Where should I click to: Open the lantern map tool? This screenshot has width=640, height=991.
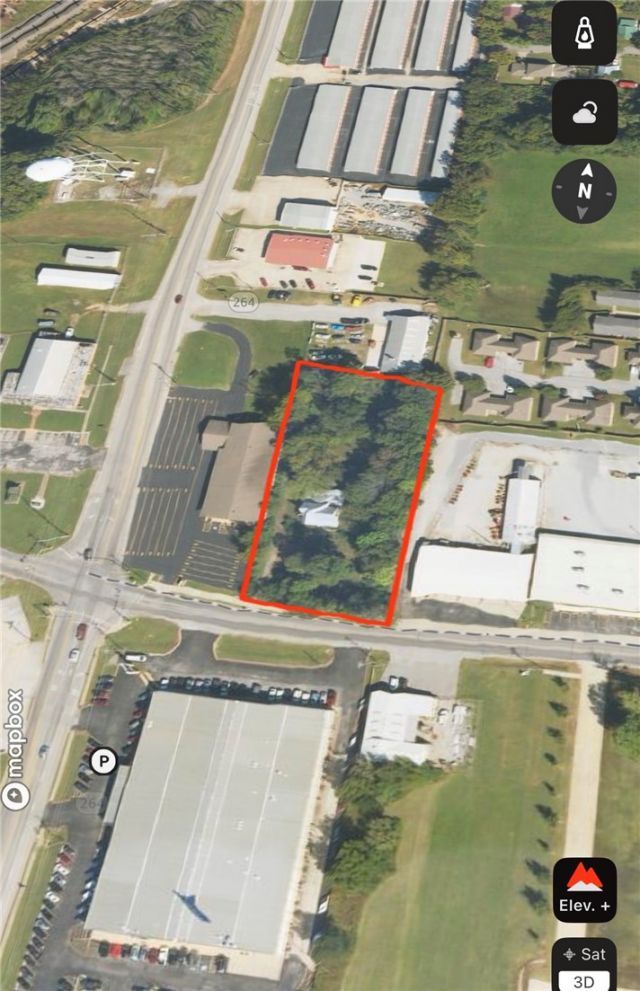[x=584, y=33]
